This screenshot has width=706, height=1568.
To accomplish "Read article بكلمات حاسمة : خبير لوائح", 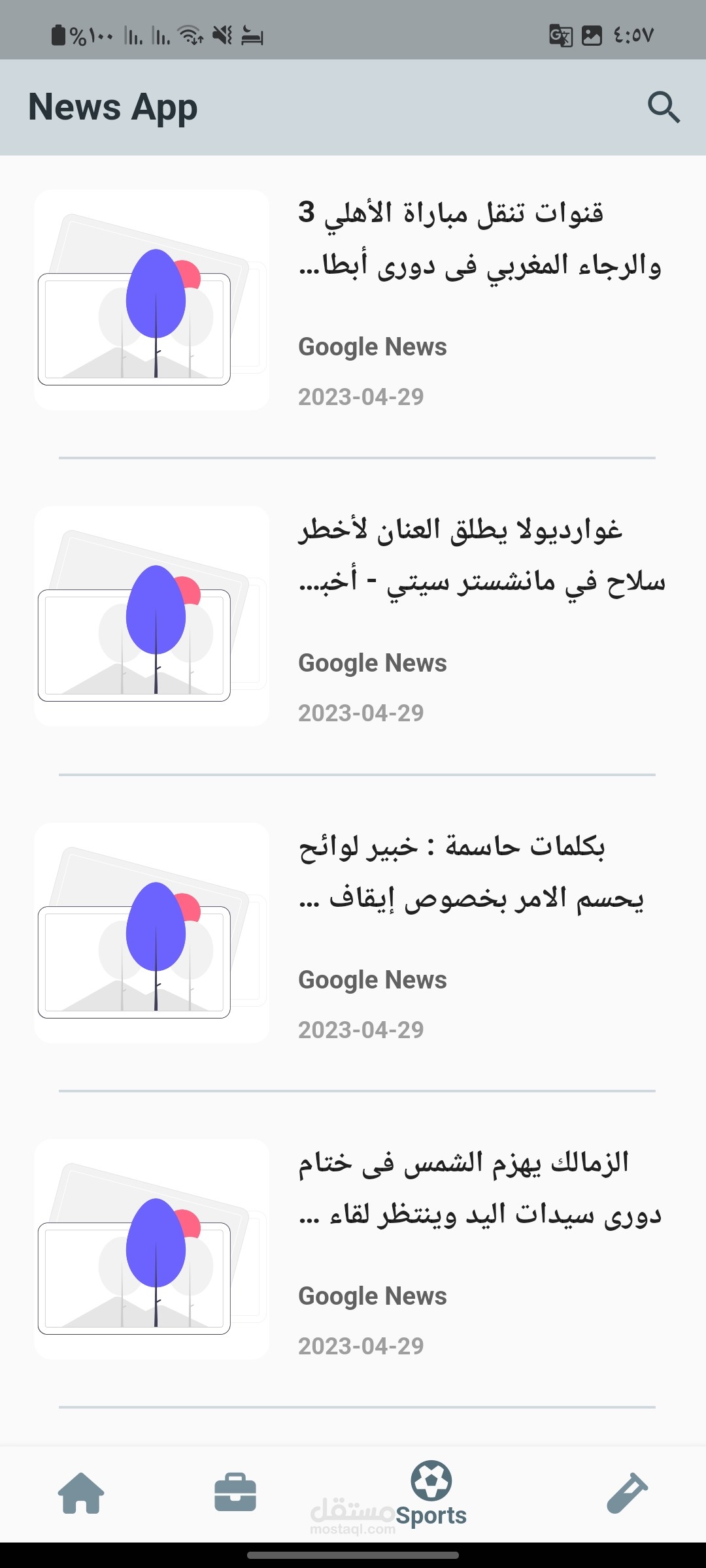I will coord(471,872).
